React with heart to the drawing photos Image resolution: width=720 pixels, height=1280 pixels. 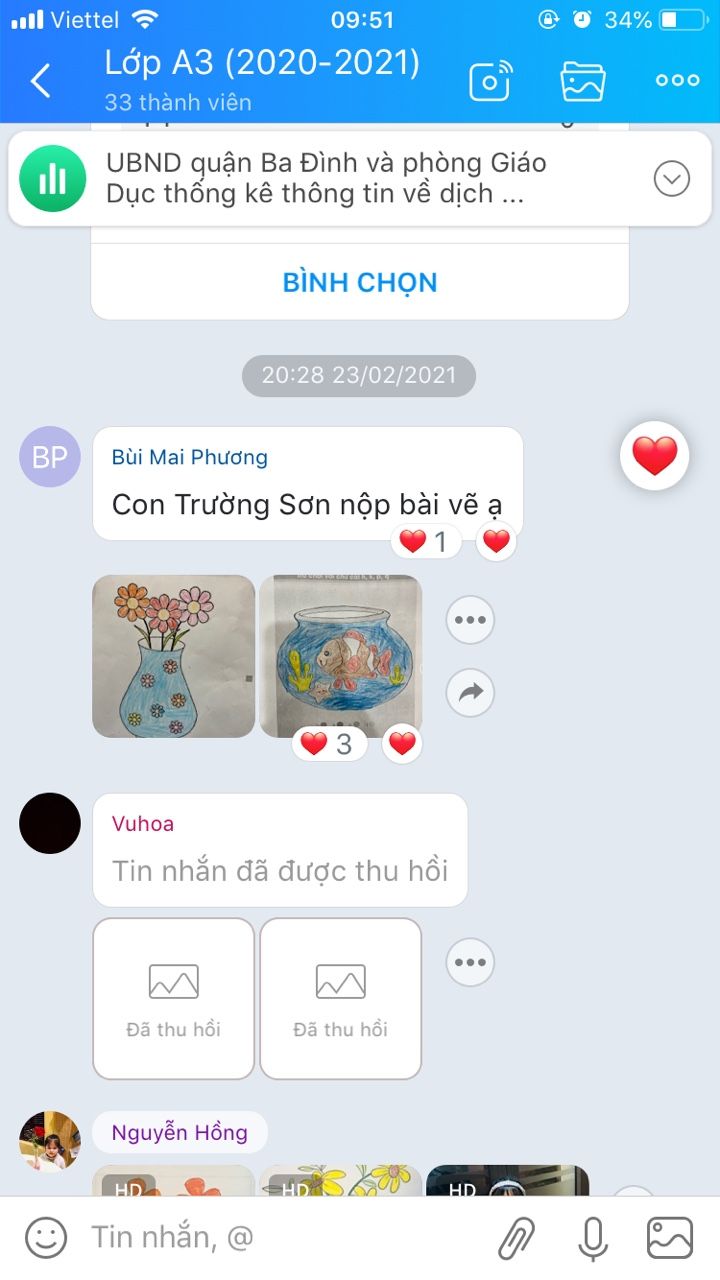[402, 744]
